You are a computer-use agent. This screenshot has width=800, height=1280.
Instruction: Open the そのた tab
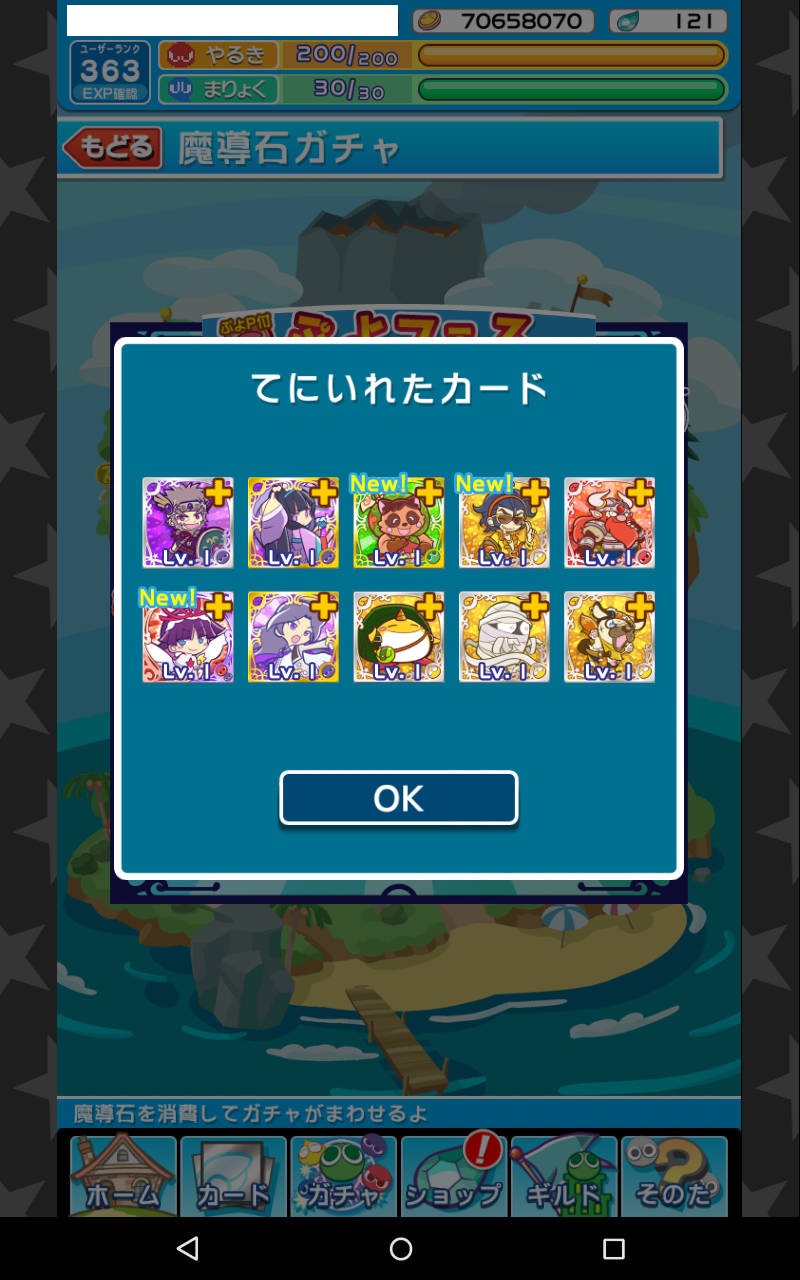(674, 1176)
